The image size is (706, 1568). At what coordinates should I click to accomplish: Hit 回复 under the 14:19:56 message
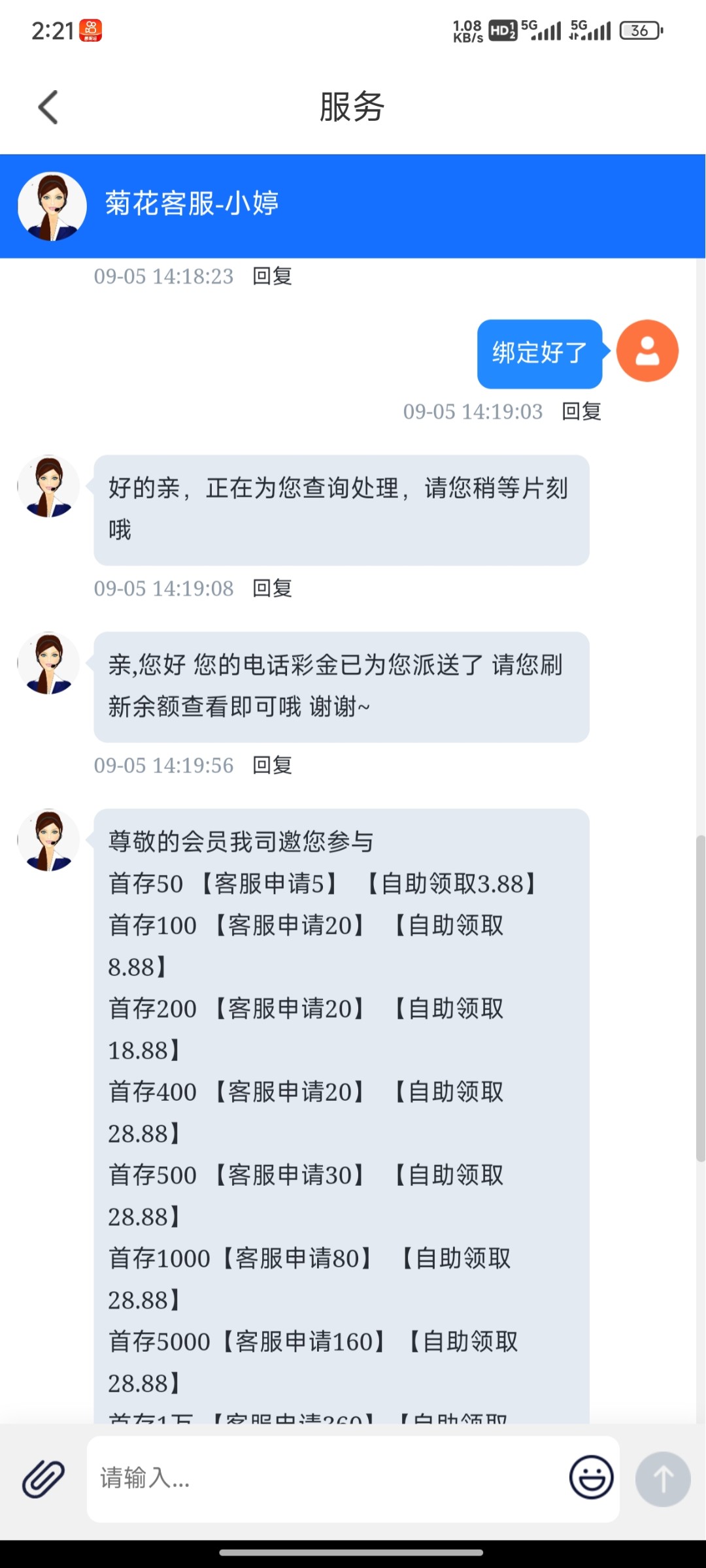(273, 765)
